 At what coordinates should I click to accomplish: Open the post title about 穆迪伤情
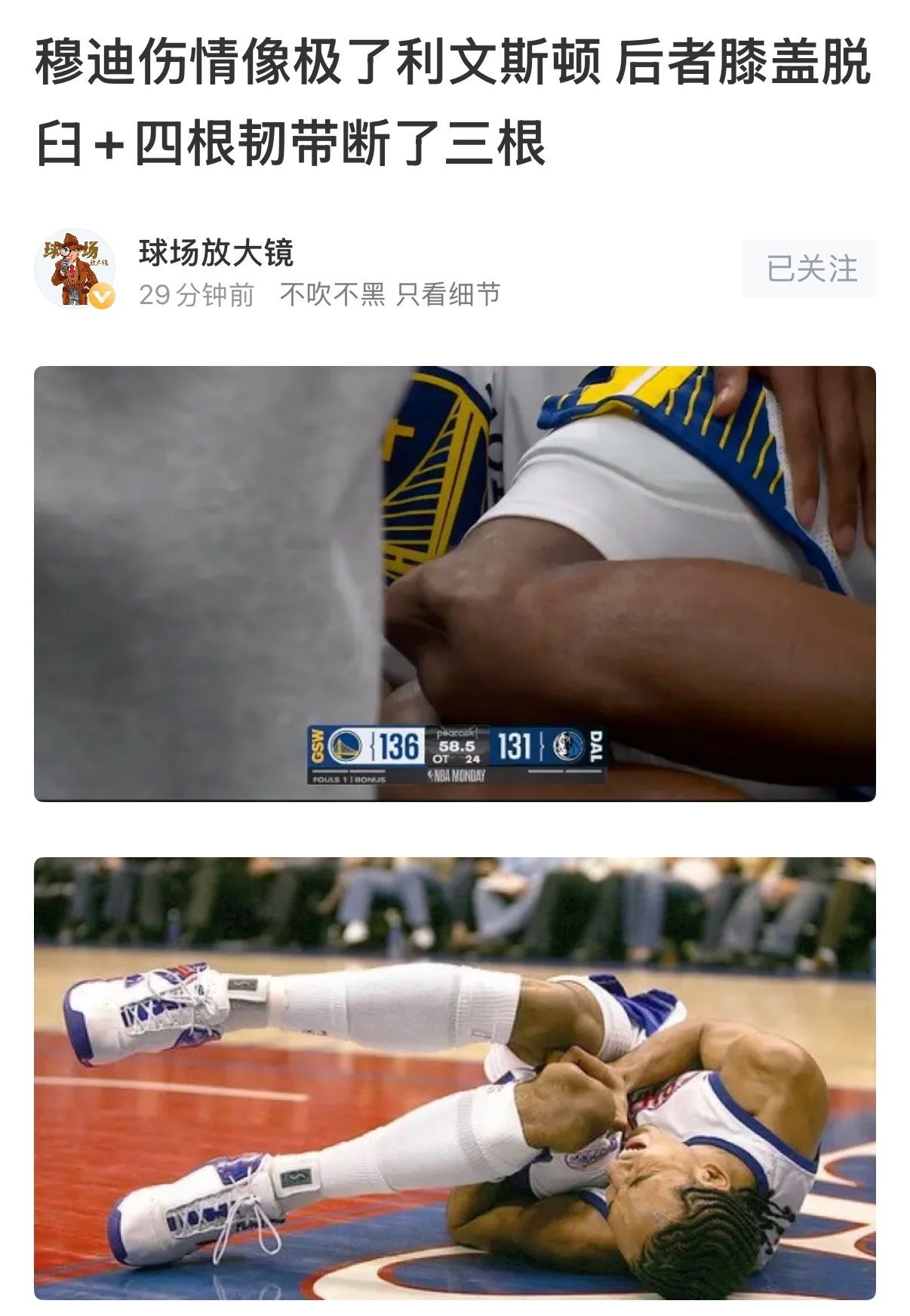[x=453, y=102]
